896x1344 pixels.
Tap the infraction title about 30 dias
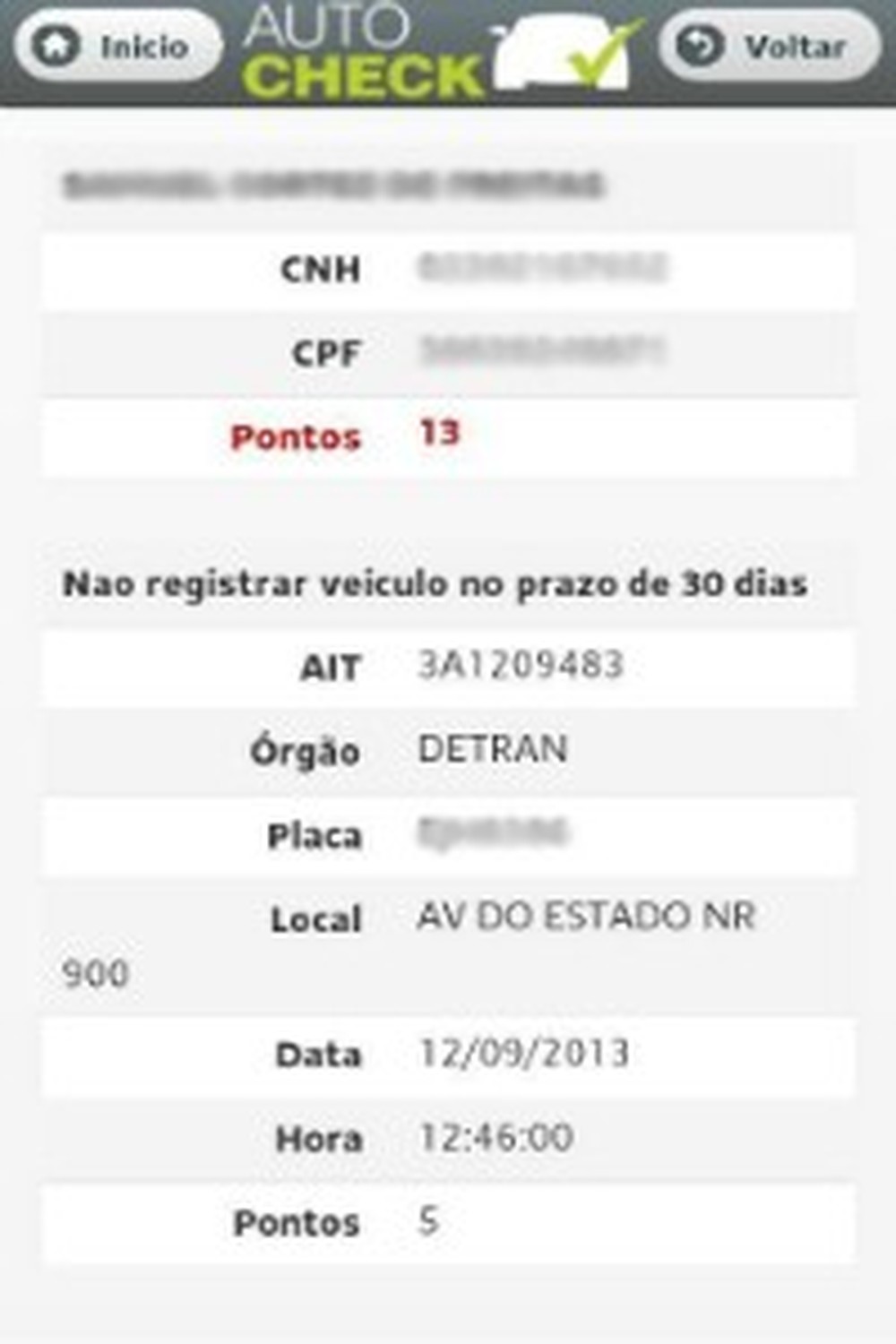tap(435, 582)
